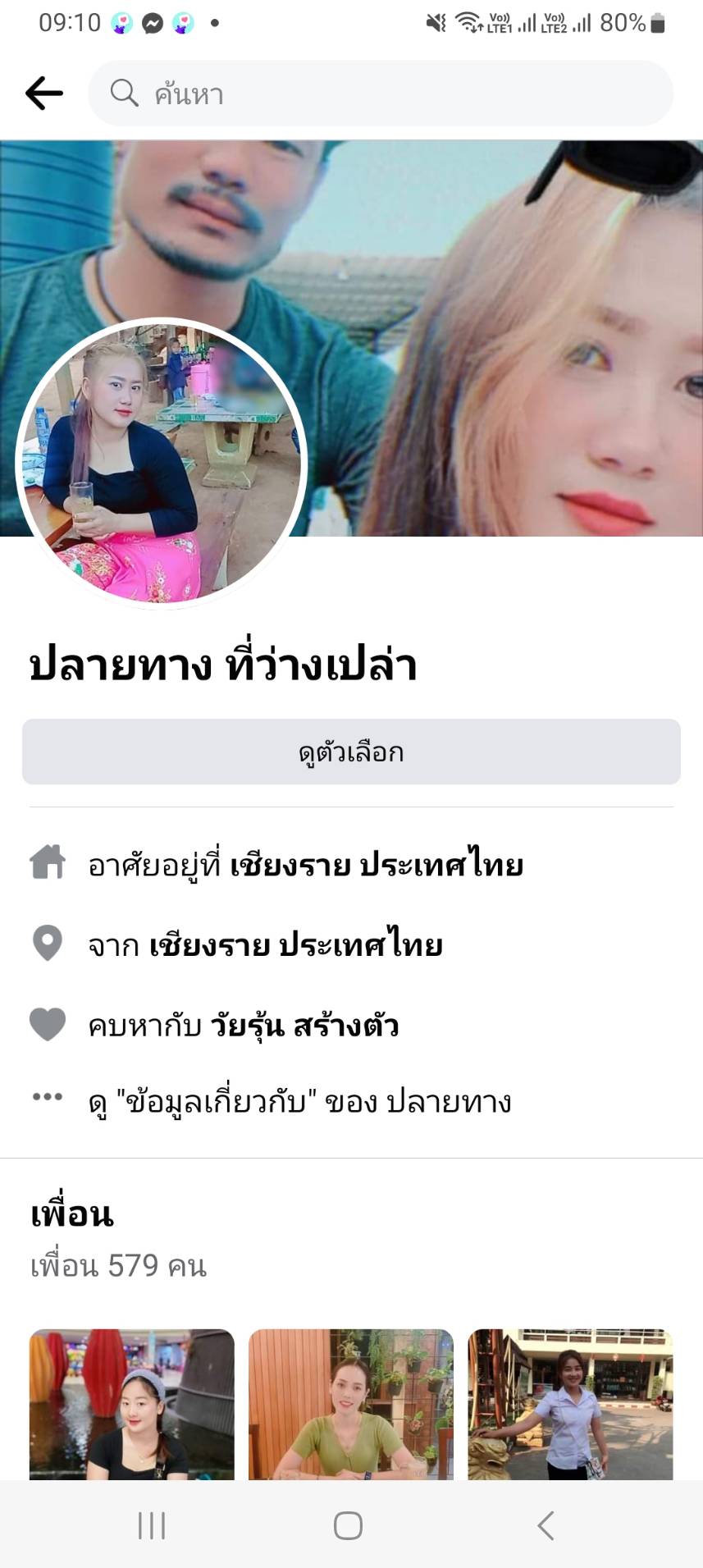View ข้อมูลเกี่ยวกับ ของ ปลายทาง details
The width and height of the screenshot is (703, 1568).
[299, 1101]
